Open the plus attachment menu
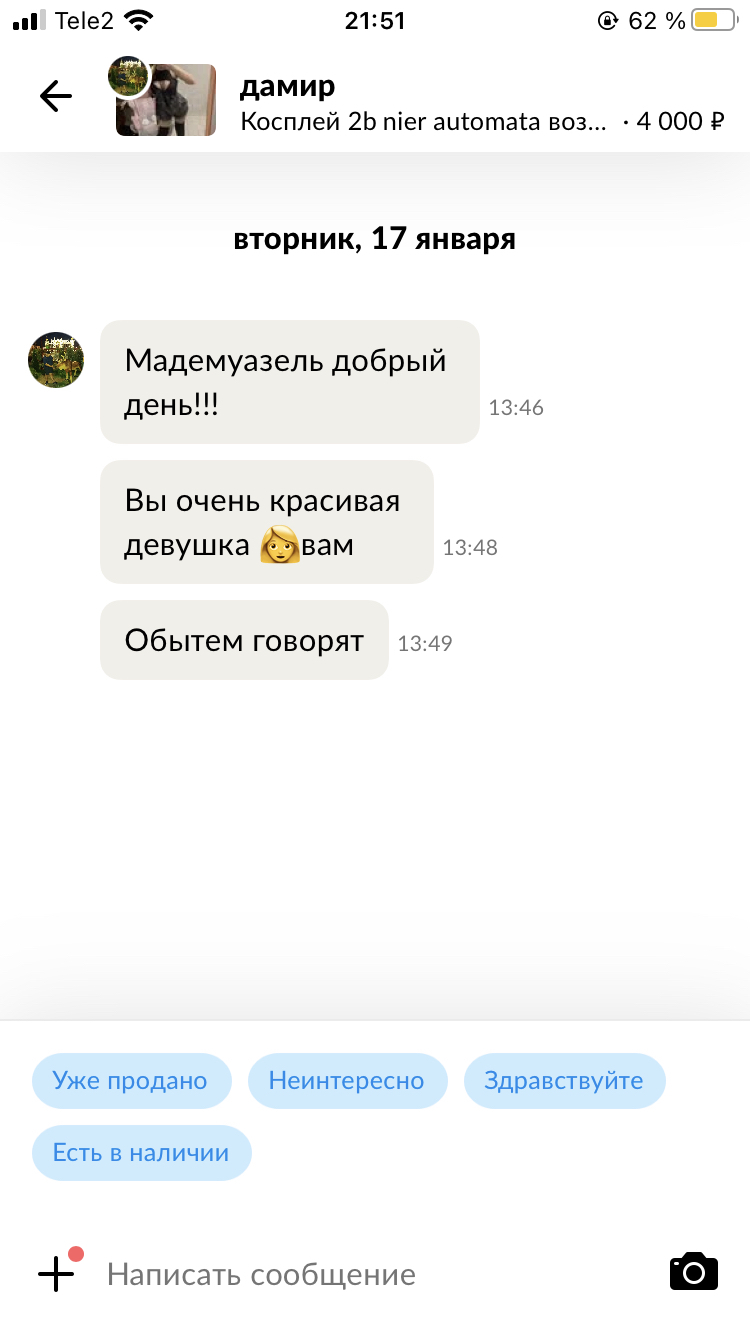The width and height of the screenshot is (750, 1334). 57,1273
